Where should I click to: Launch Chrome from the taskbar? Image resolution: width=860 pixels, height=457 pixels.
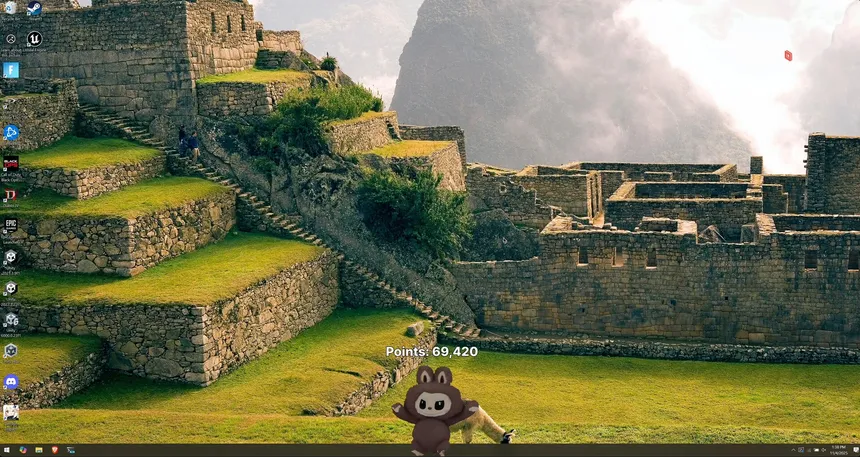[22, 450]
